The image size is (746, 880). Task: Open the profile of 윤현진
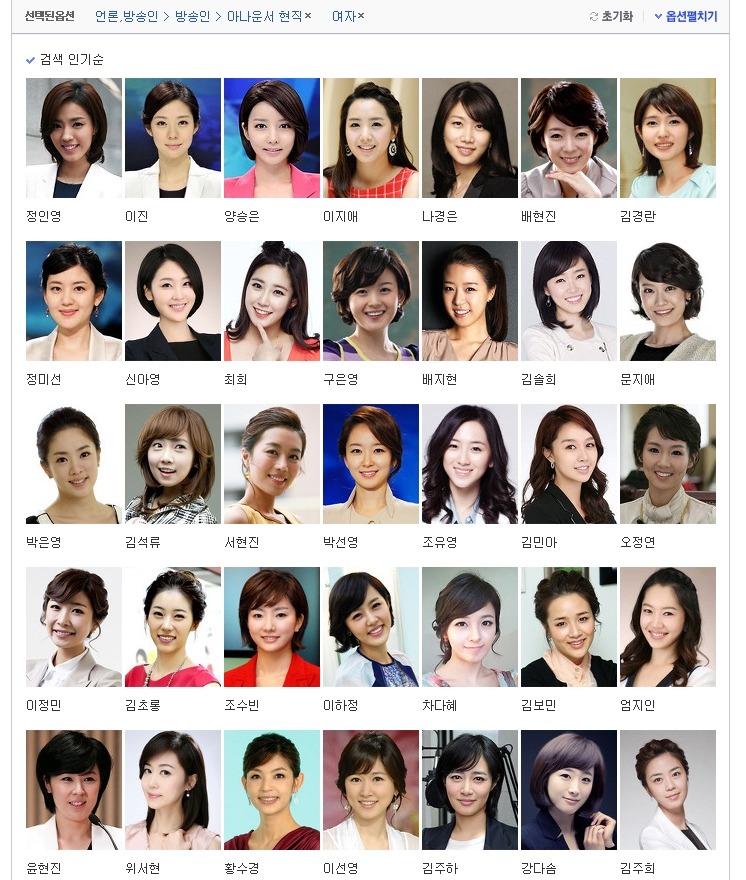[x=74, y=790]
